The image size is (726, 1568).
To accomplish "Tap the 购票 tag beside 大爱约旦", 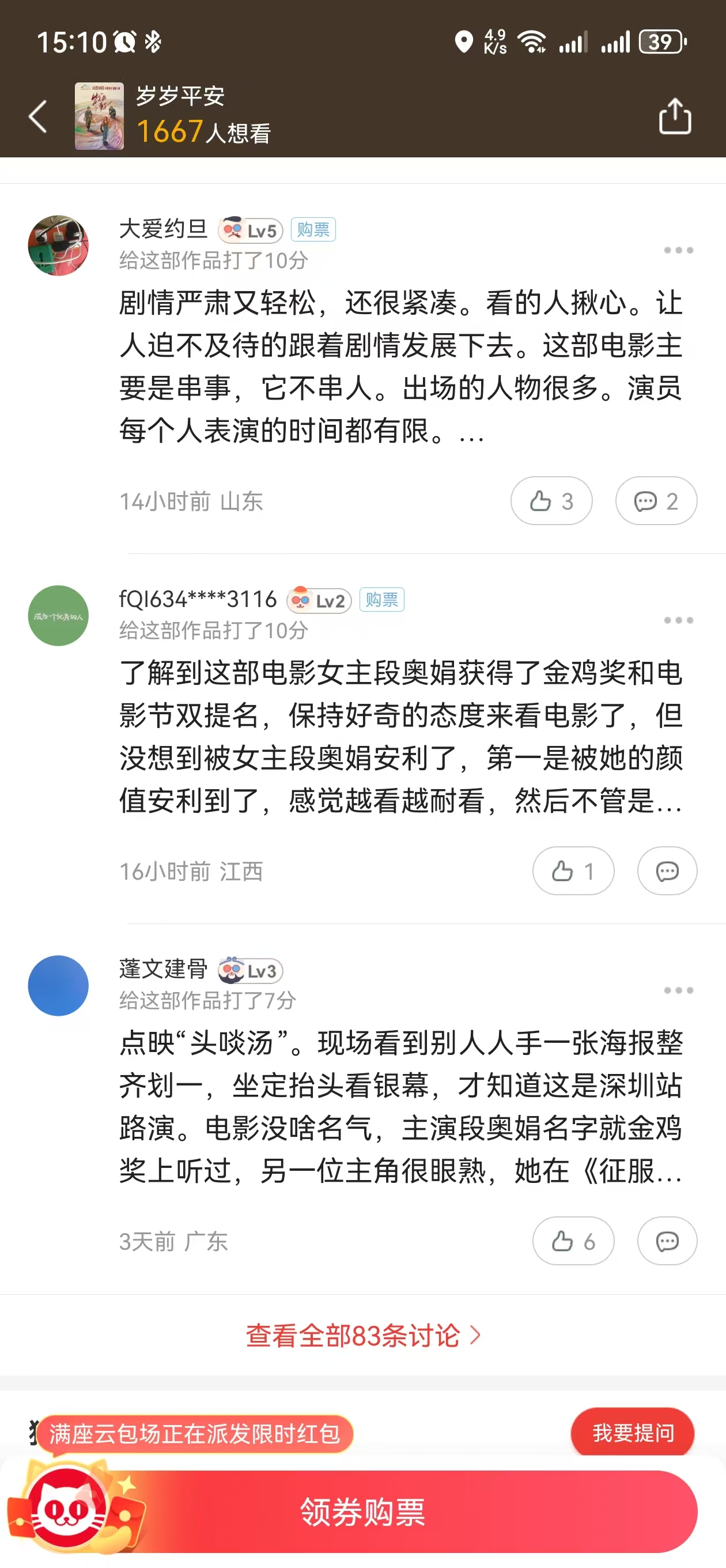I will pos(313,229).
